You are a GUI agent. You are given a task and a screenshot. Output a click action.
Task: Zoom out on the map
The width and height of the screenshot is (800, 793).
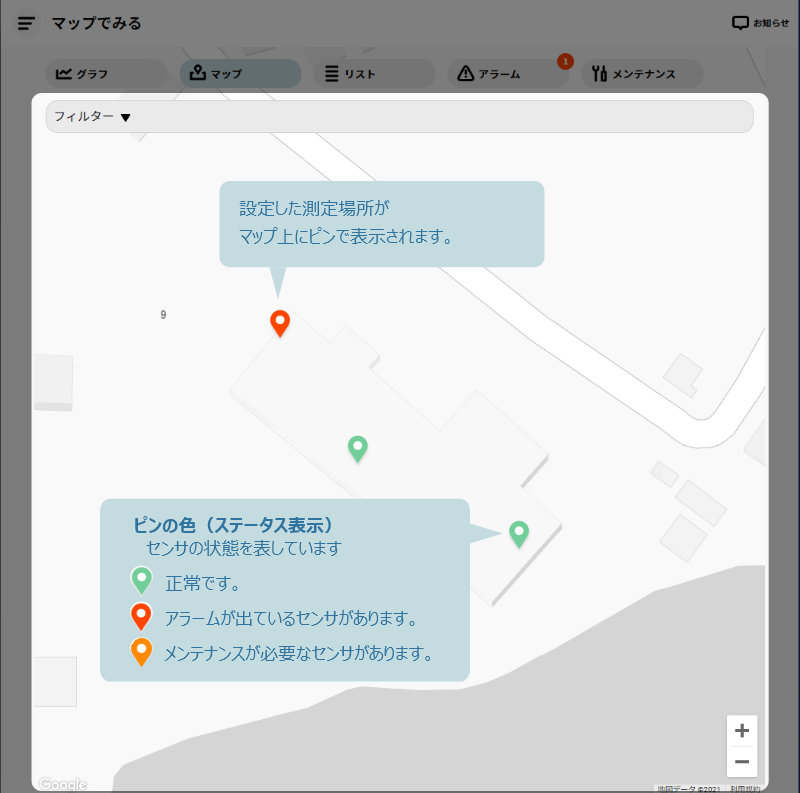point(742,762)
